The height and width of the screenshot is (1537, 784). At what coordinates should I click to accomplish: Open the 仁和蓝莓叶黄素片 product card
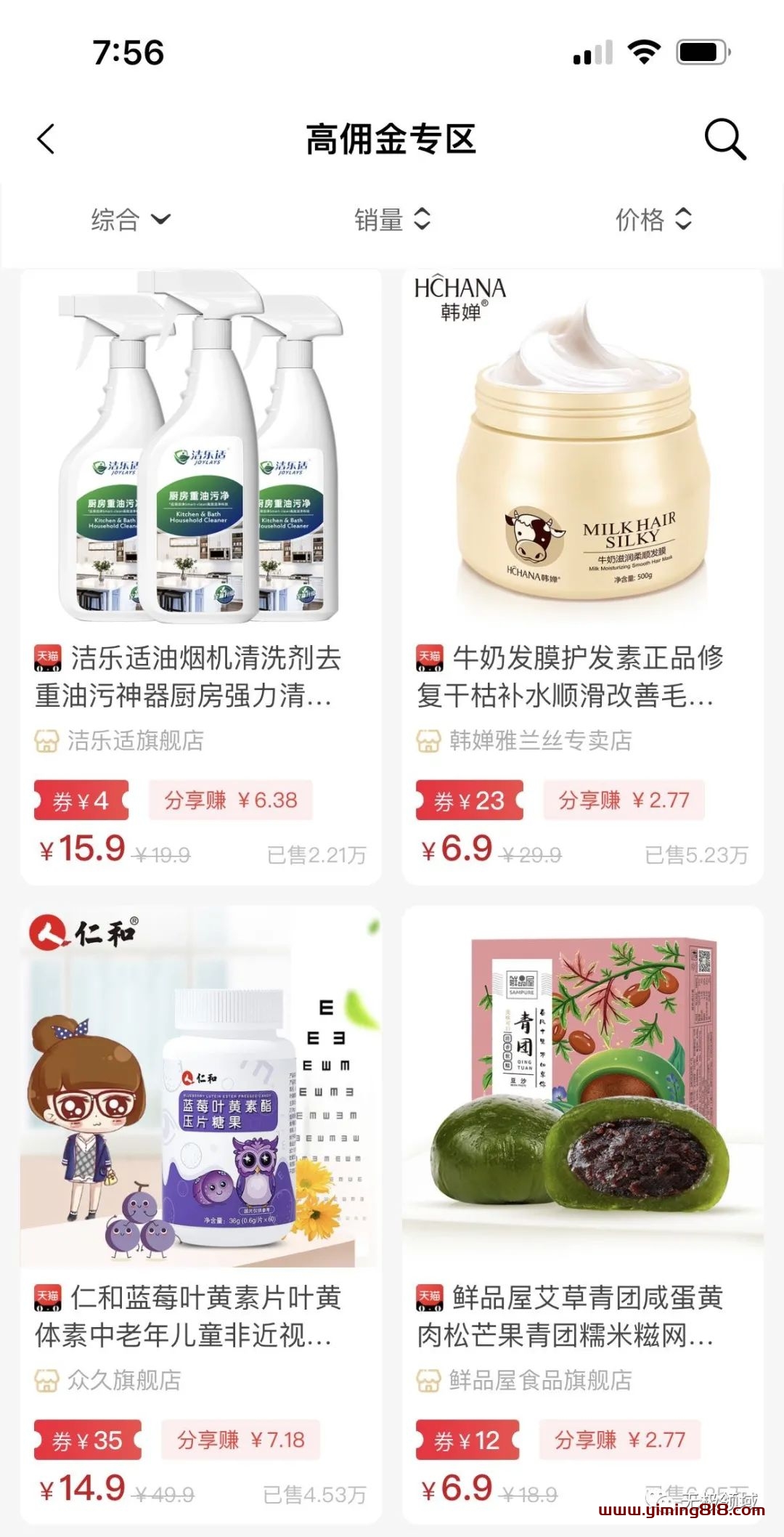tap(201, 1214)
